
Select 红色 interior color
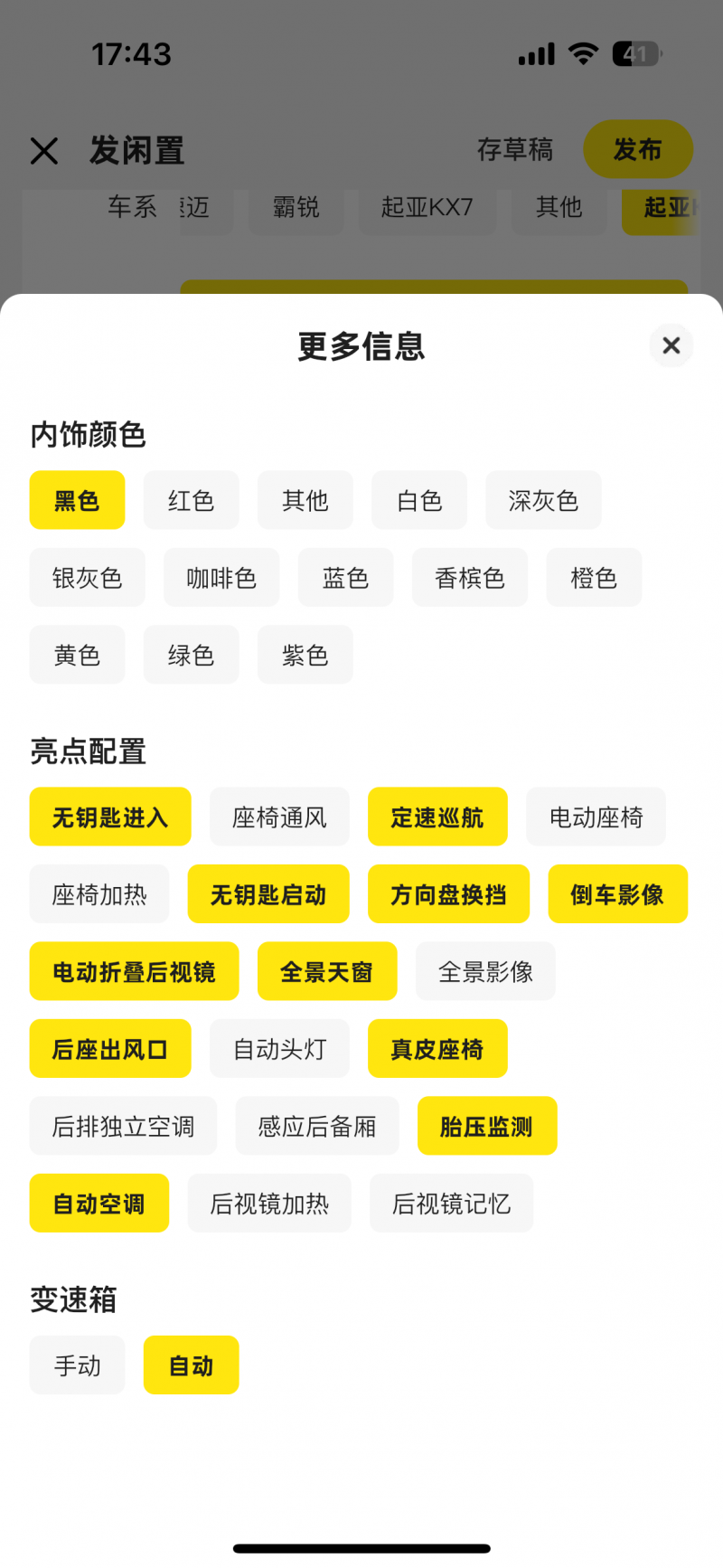pyautogui.click(x=191, y=500)
